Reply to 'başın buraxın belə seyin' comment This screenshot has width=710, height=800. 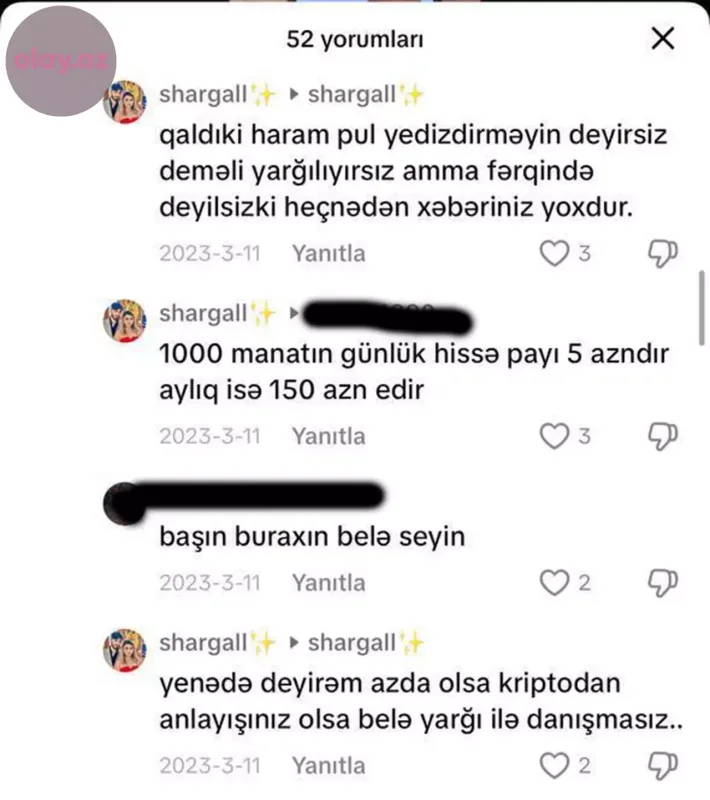pos(328,583)
